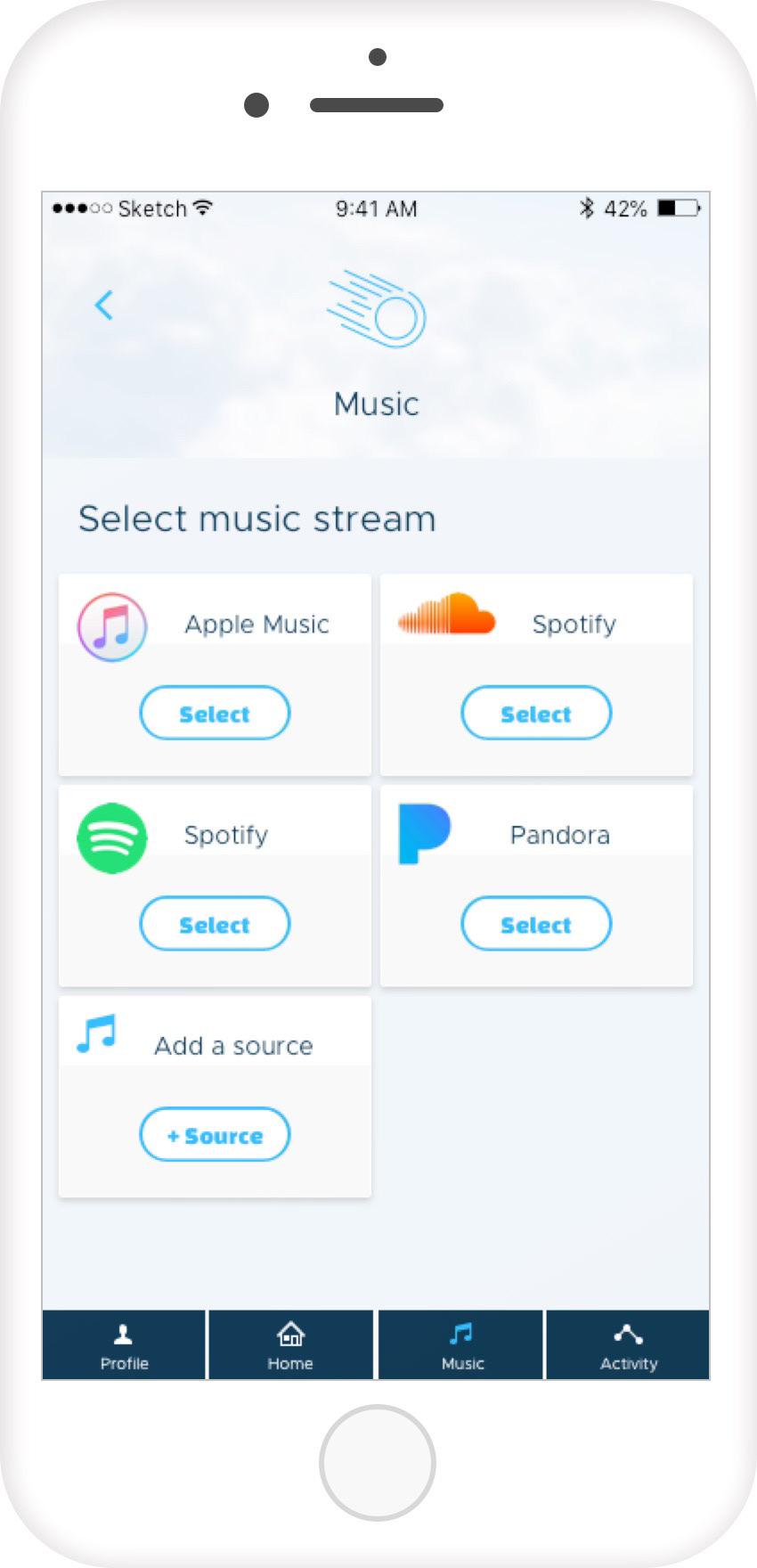
Task: Select the stream with the green Spotify logo
Action: (x=215, y=924)
